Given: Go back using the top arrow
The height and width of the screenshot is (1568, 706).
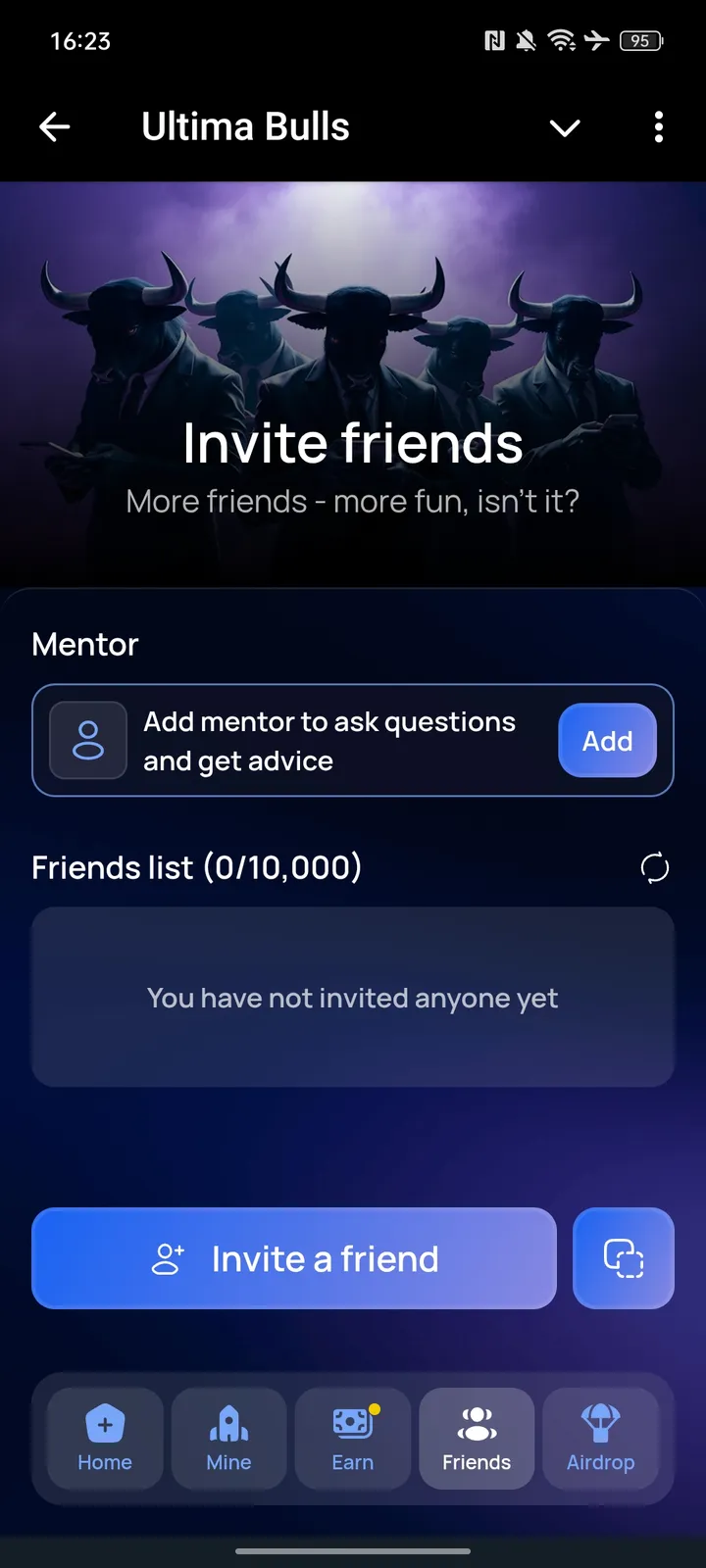Looking at the screenshot, I should coord(55,126).
